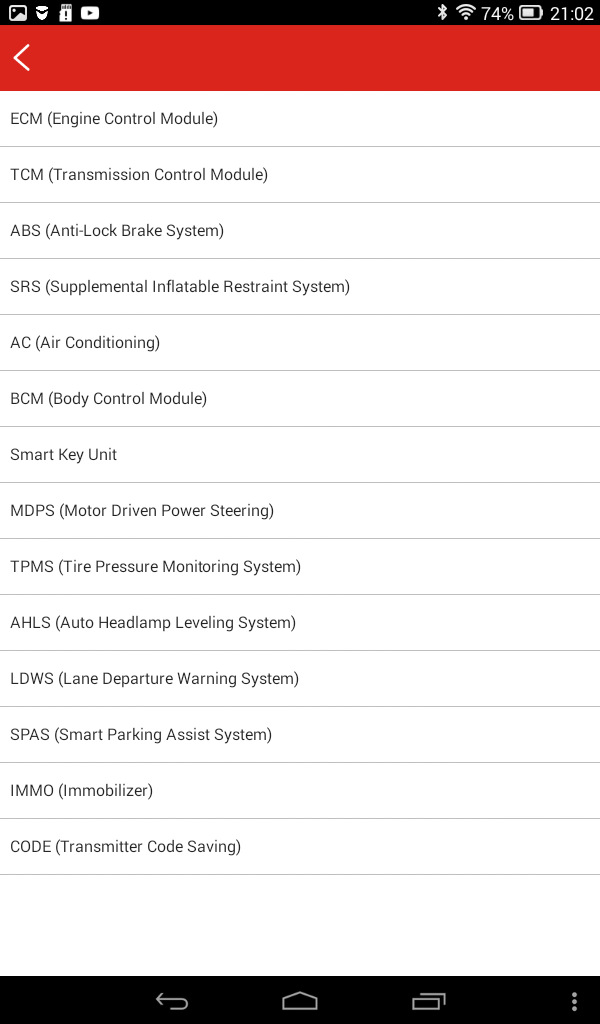Tap MDPS (Motor Driven Power Steering)

pos(300,511)
